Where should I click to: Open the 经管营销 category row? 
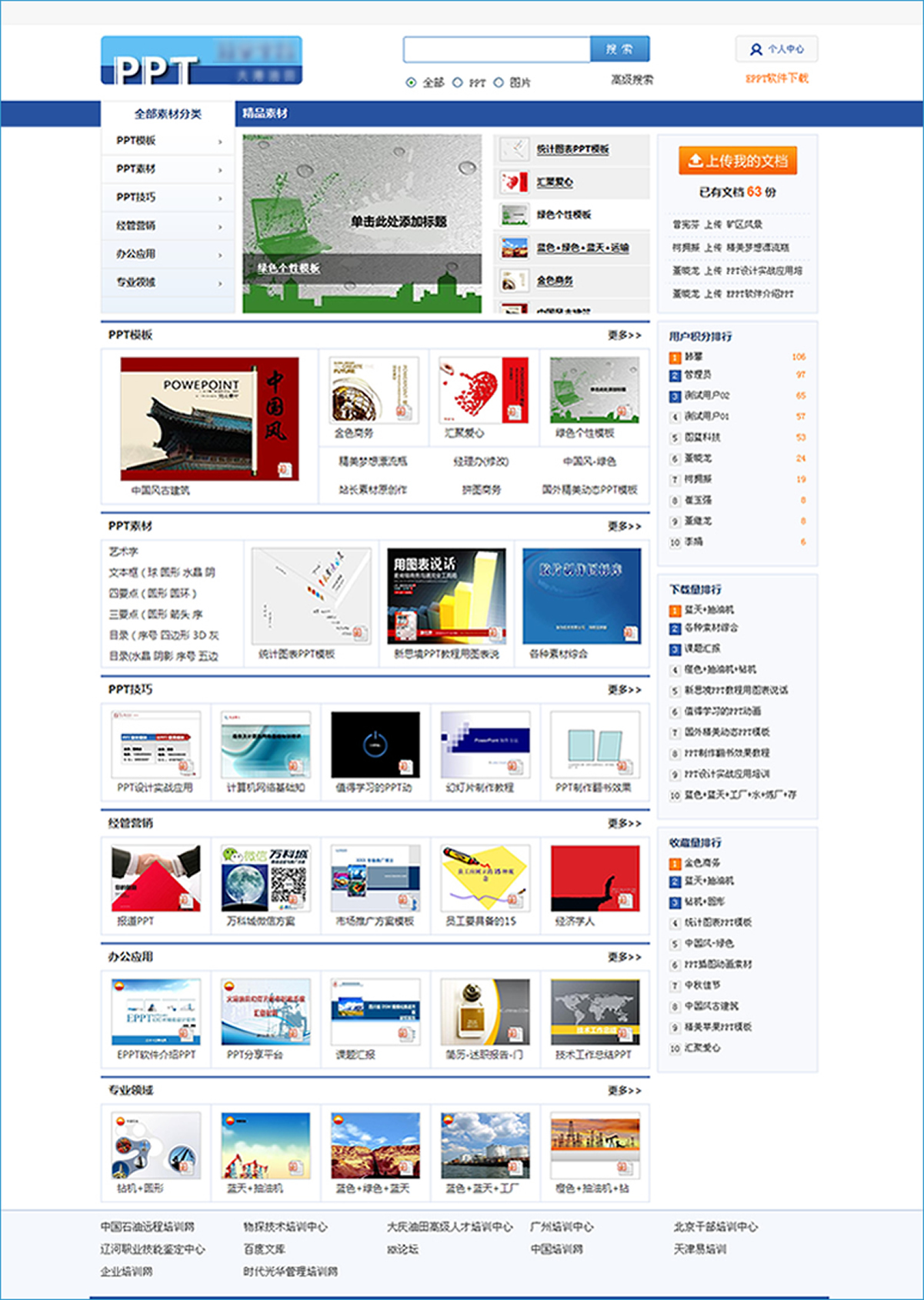[x=167, y=226]
